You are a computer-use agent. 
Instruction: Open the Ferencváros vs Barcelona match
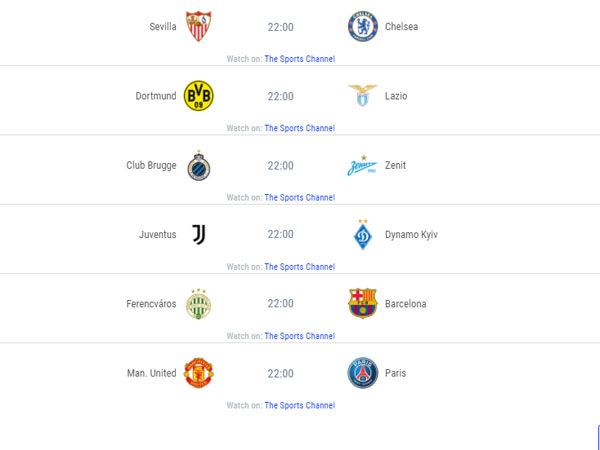(280, 303)
